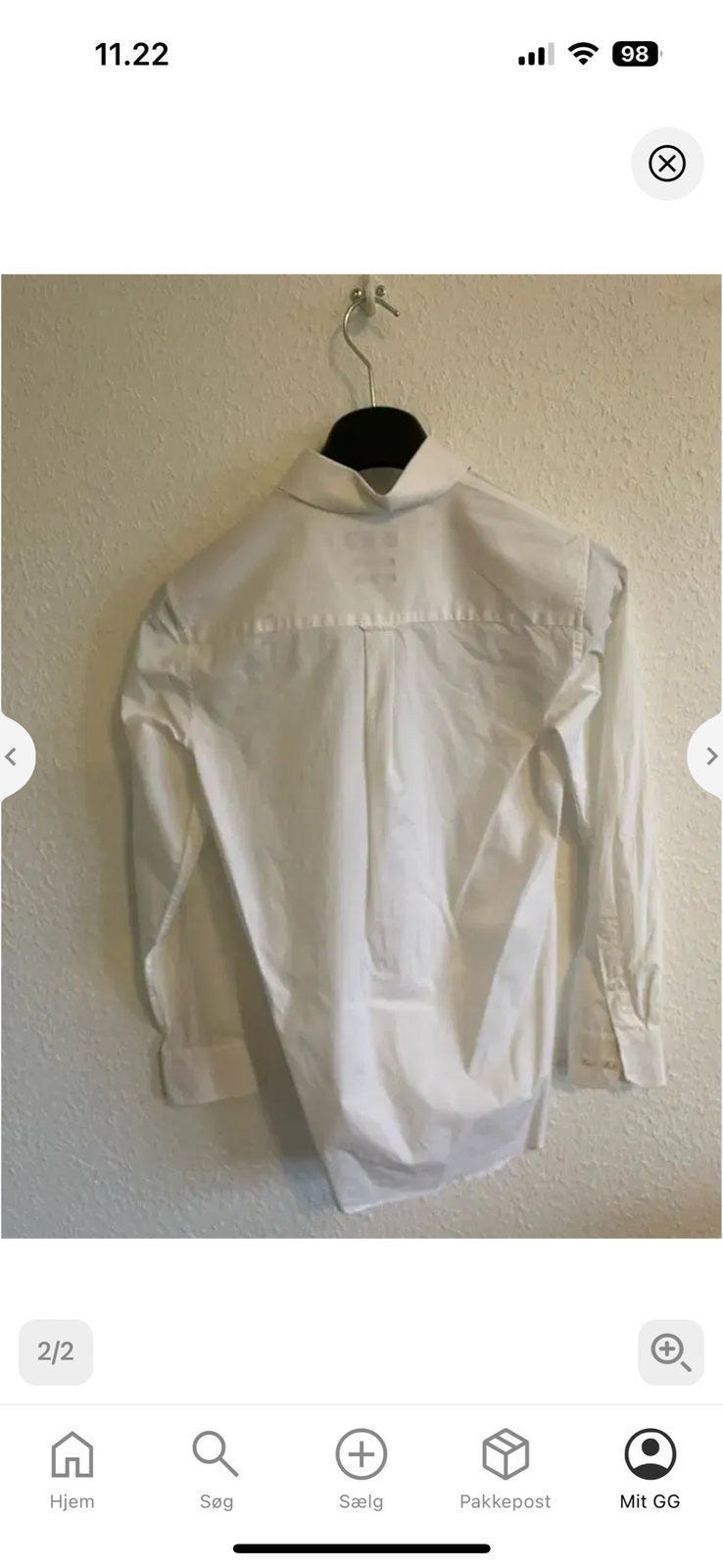Image resolution: width=723 pixels, height=1568 pixels.
Task: Open the Hjem tab
Action: click(72, 1469)
